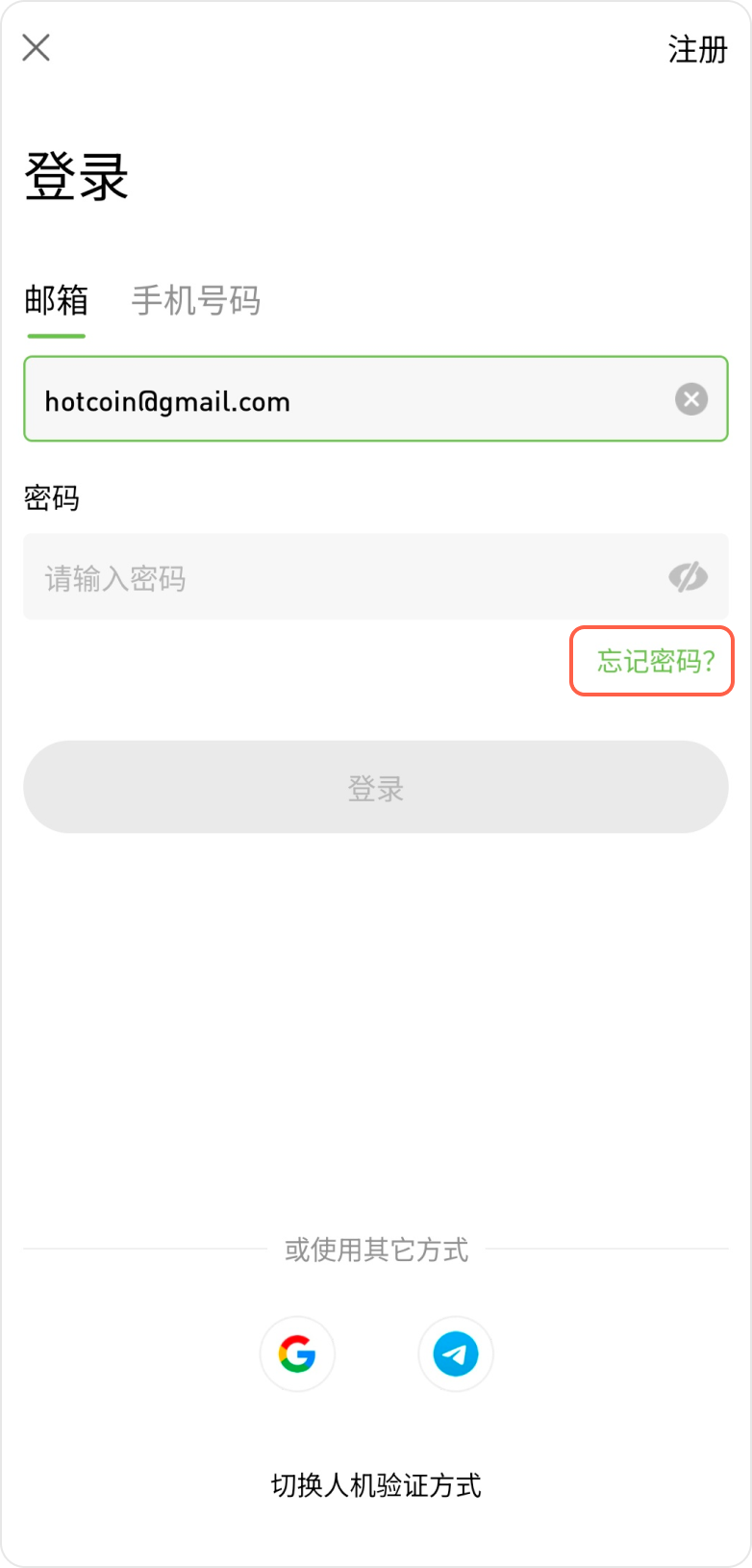Viewport: 752px width, 1568px height.
Task: Close the login screen
Action: point(37,47)
